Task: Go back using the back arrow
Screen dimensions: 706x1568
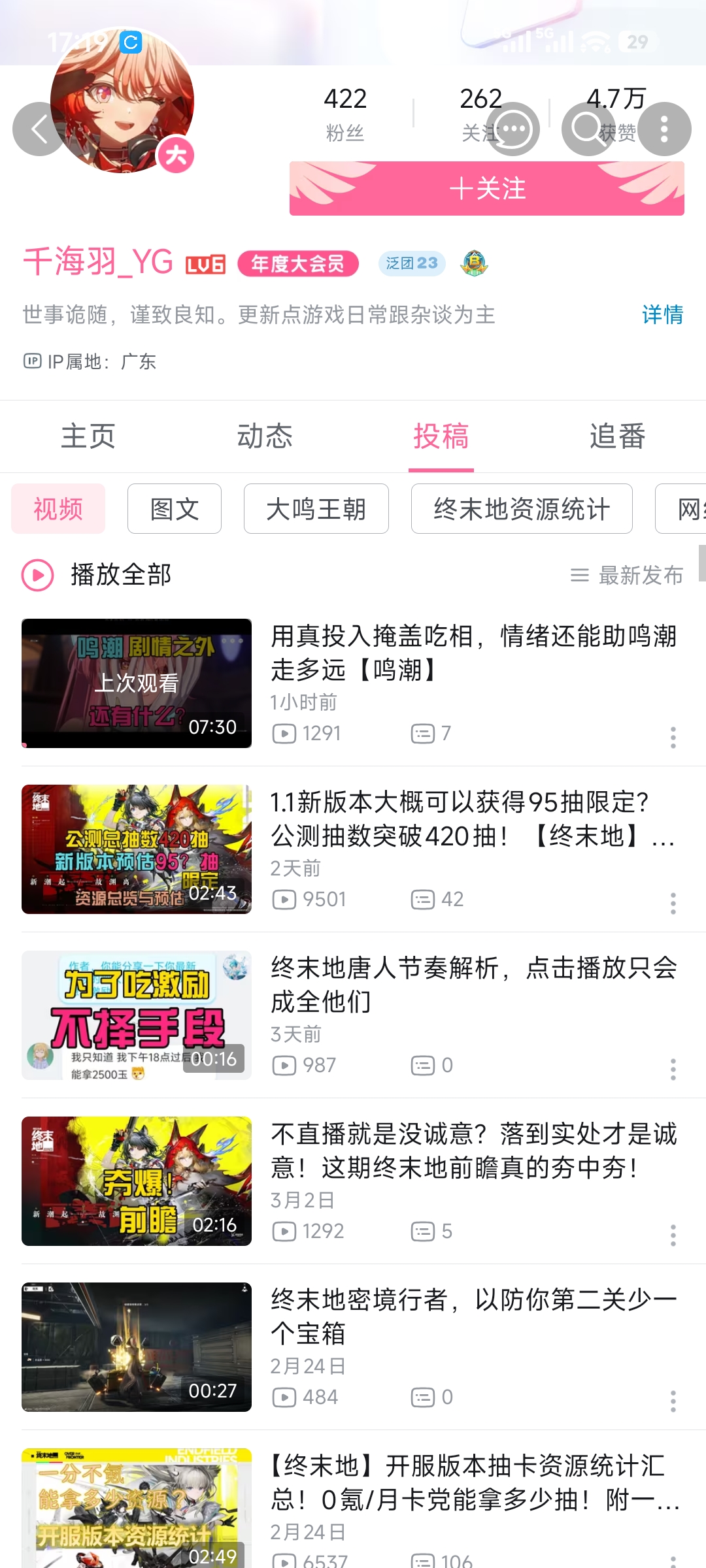Action: [x=39, y=129]
